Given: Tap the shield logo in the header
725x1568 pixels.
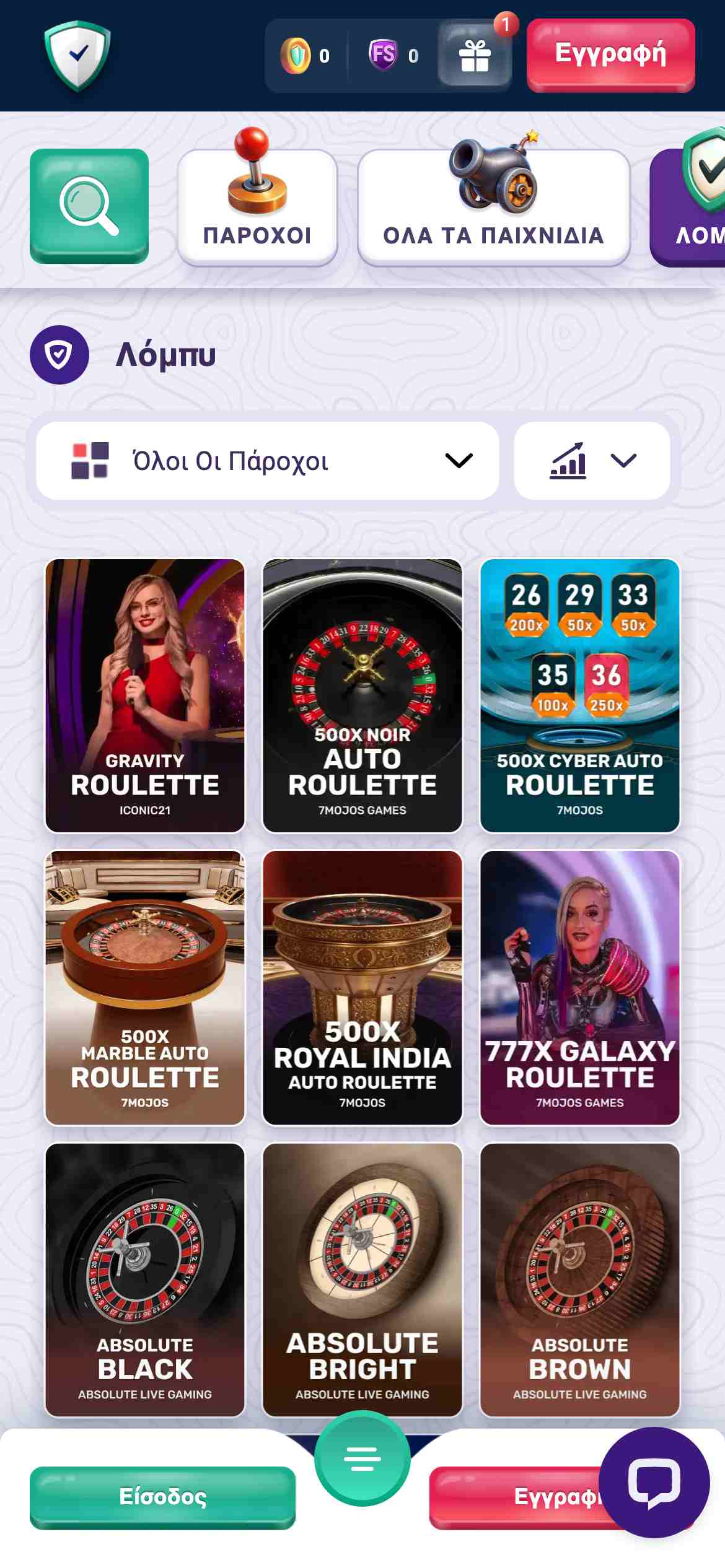Looking at the screenshot, I should [x=77, y=56].
